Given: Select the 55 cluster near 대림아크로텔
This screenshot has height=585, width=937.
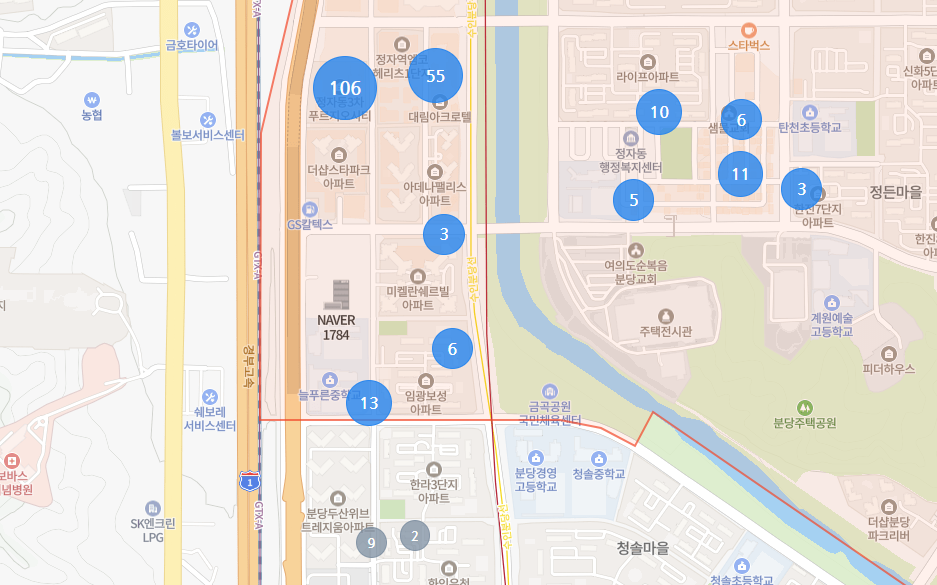Looking at the screenshot, I should (436, 75).
